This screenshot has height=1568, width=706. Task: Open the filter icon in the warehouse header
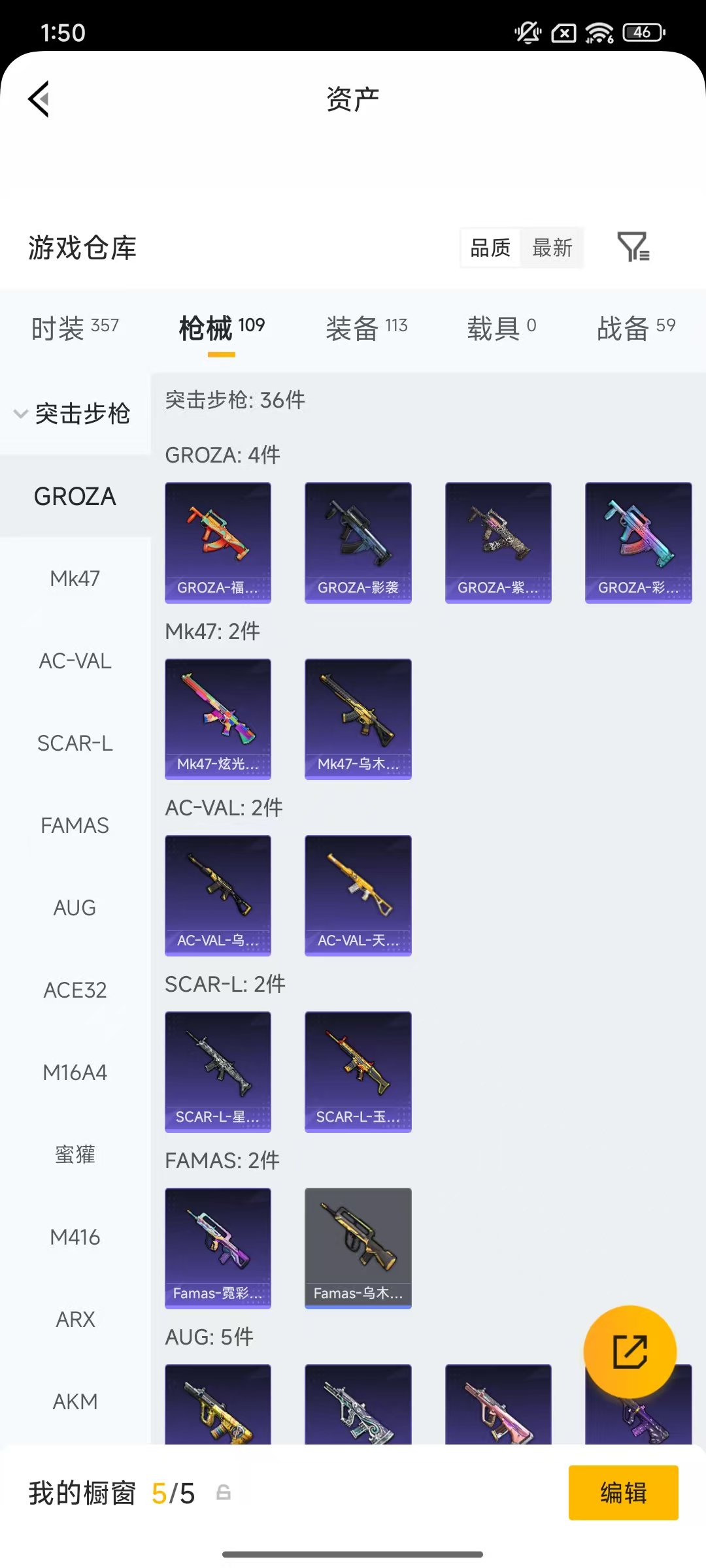coord(633,247)
